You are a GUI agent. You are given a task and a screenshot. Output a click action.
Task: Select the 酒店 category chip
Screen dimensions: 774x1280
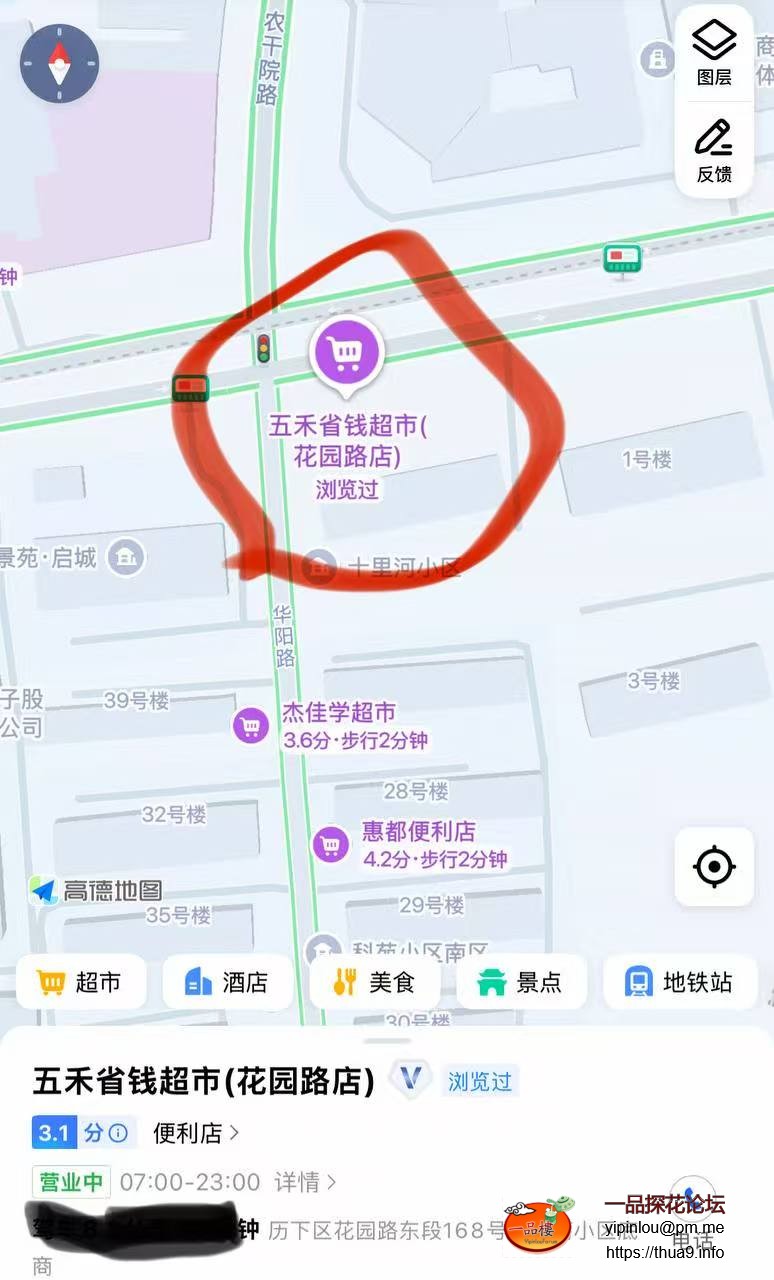[x=227, y=982]
